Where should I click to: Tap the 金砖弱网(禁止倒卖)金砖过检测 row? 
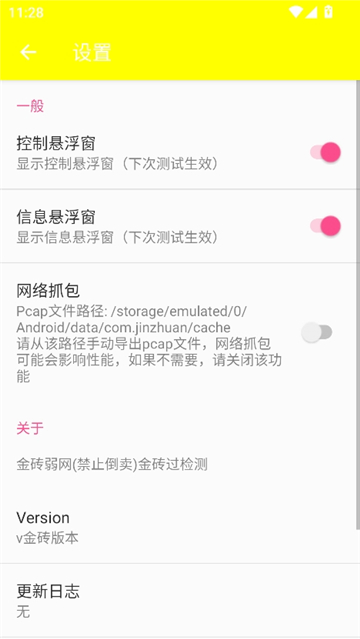[x=178, y=464]
